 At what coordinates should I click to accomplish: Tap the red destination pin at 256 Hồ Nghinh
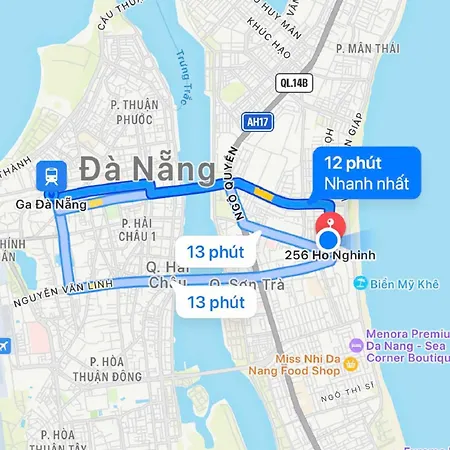(330, 225)
